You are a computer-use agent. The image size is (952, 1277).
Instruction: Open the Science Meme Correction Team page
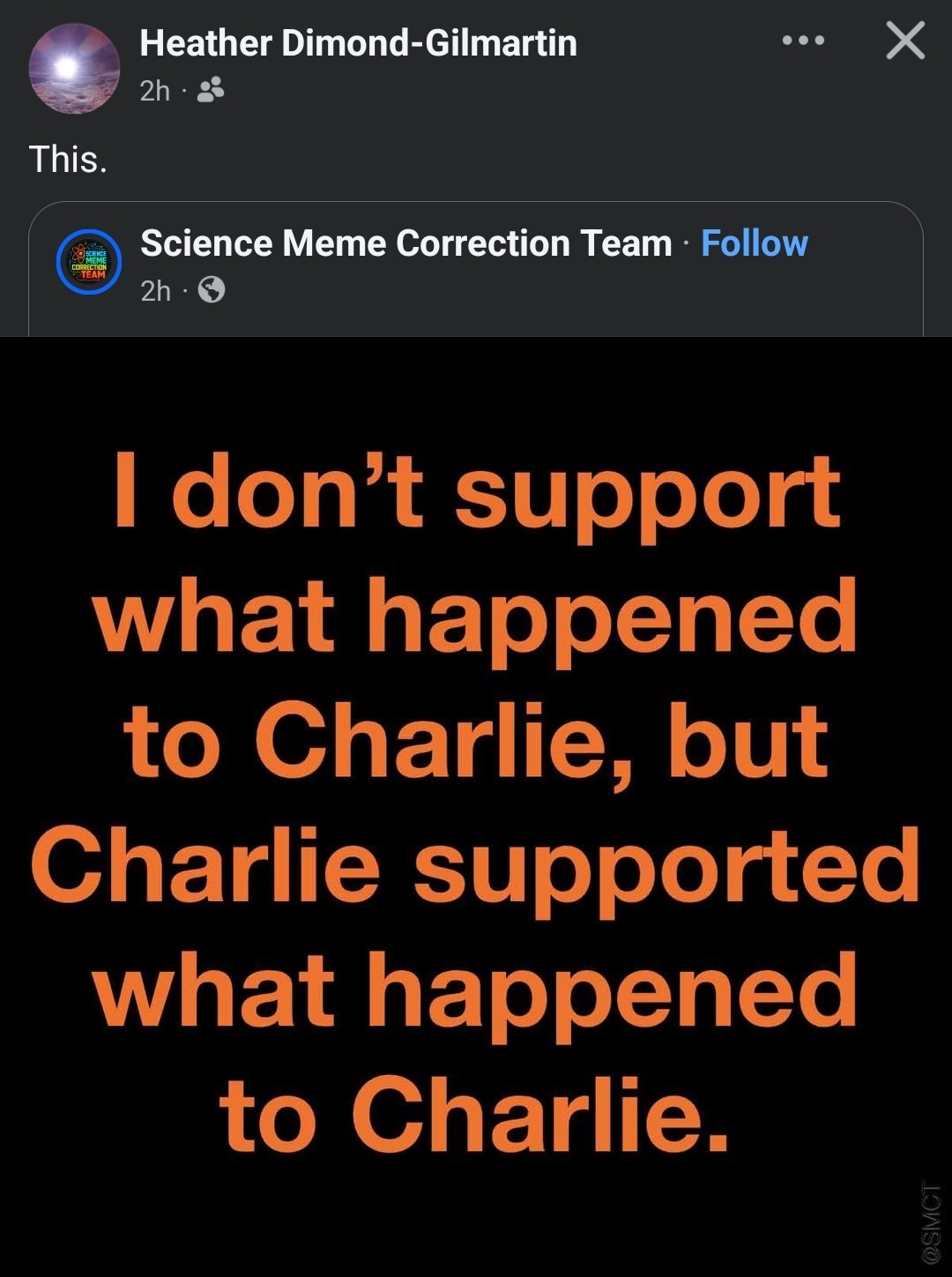tap(405, 243)
